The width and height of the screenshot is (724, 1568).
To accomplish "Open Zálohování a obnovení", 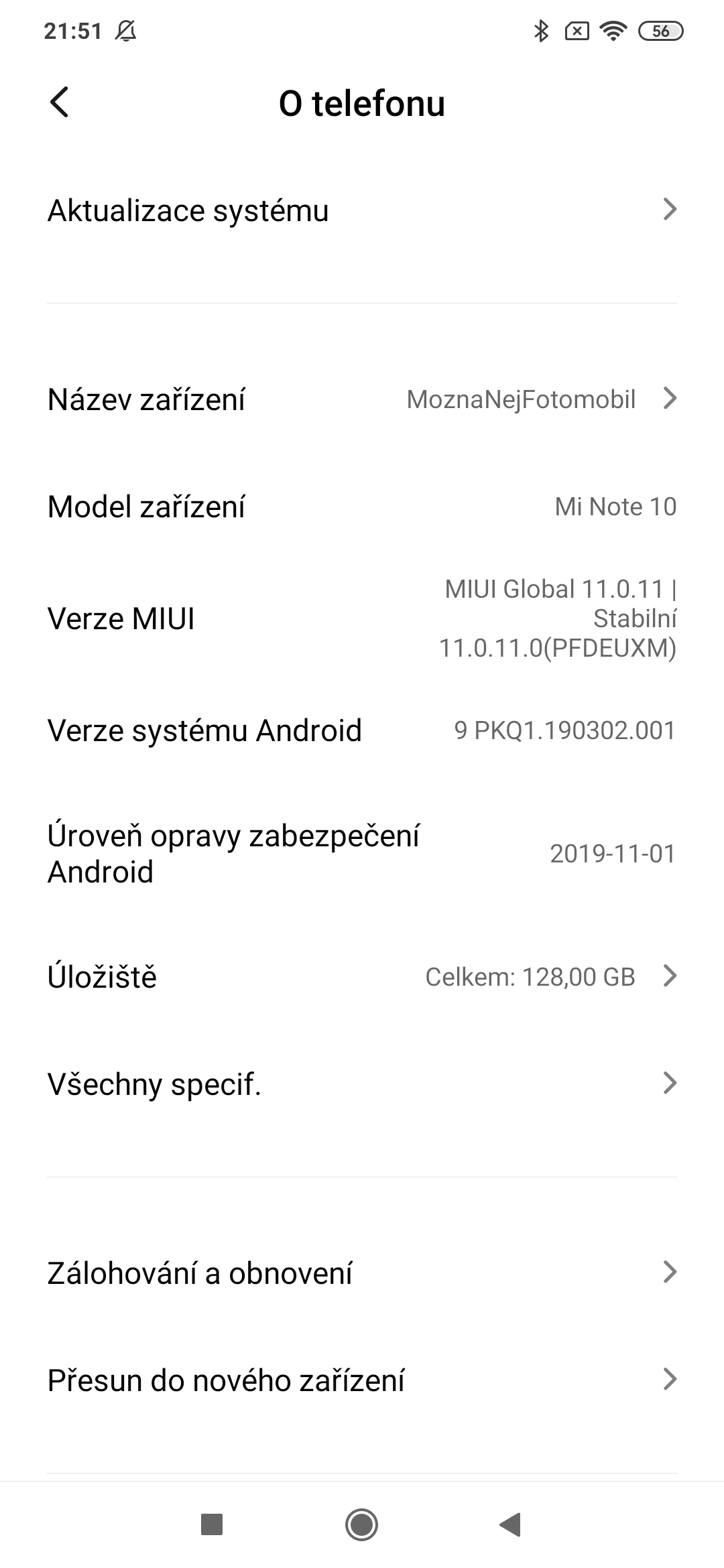I will click(x=362, y=1273).
